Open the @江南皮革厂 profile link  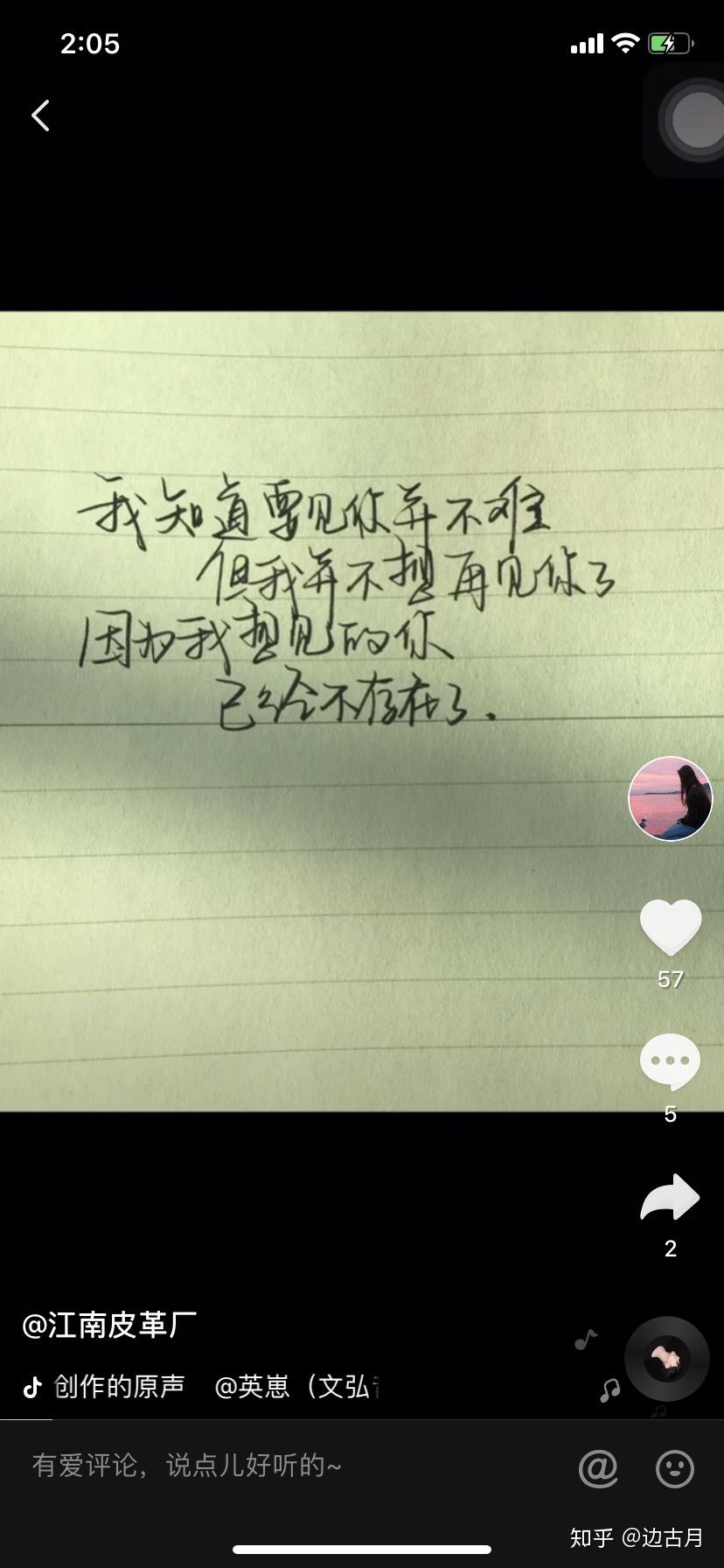109,1325
